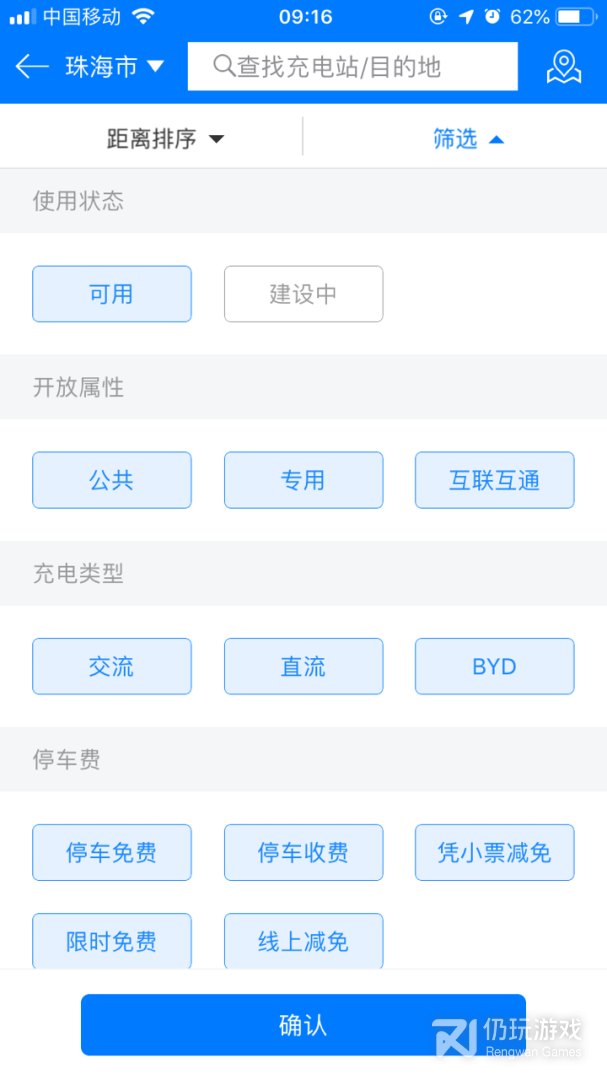Toggle the 可用 status chip

tap(111, 294)
